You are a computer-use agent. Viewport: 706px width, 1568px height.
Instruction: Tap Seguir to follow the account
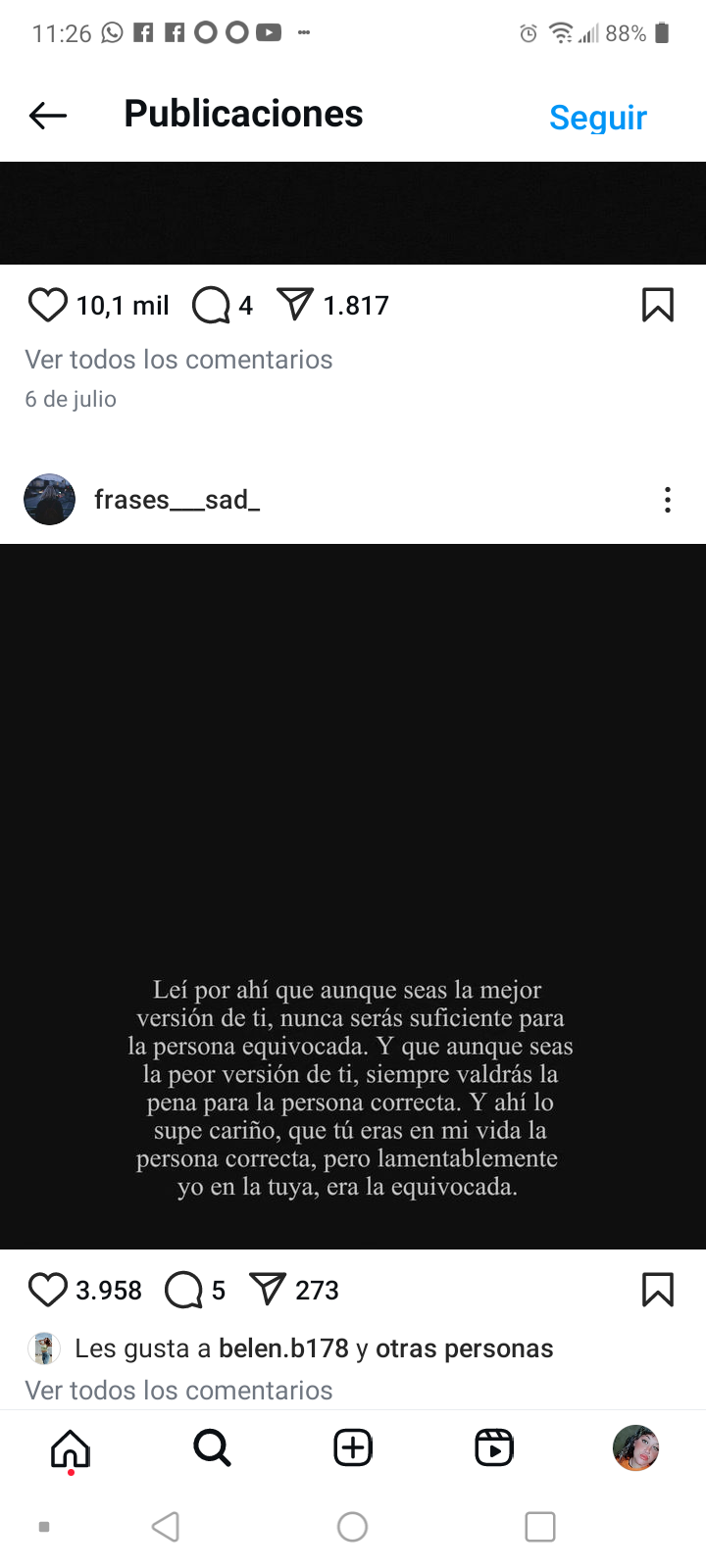[x=597, y=118]
